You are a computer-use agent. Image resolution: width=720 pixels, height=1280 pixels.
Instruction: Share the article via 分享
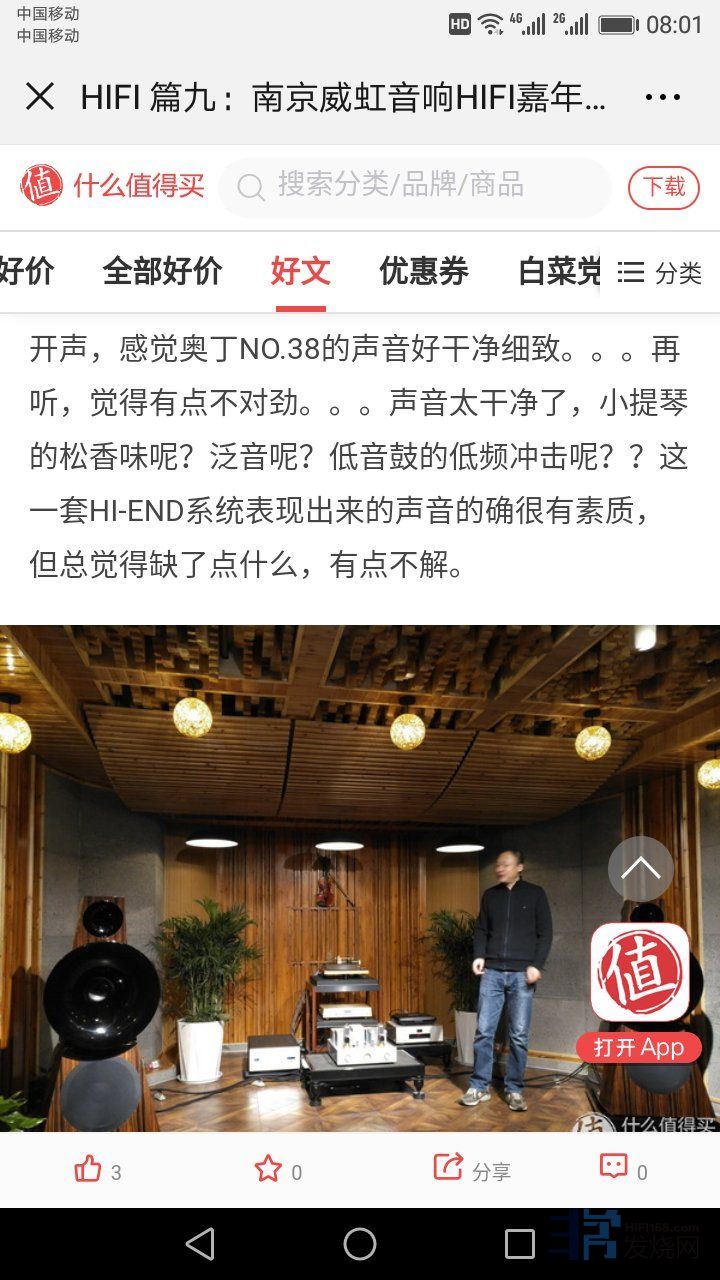point(472,1169)
